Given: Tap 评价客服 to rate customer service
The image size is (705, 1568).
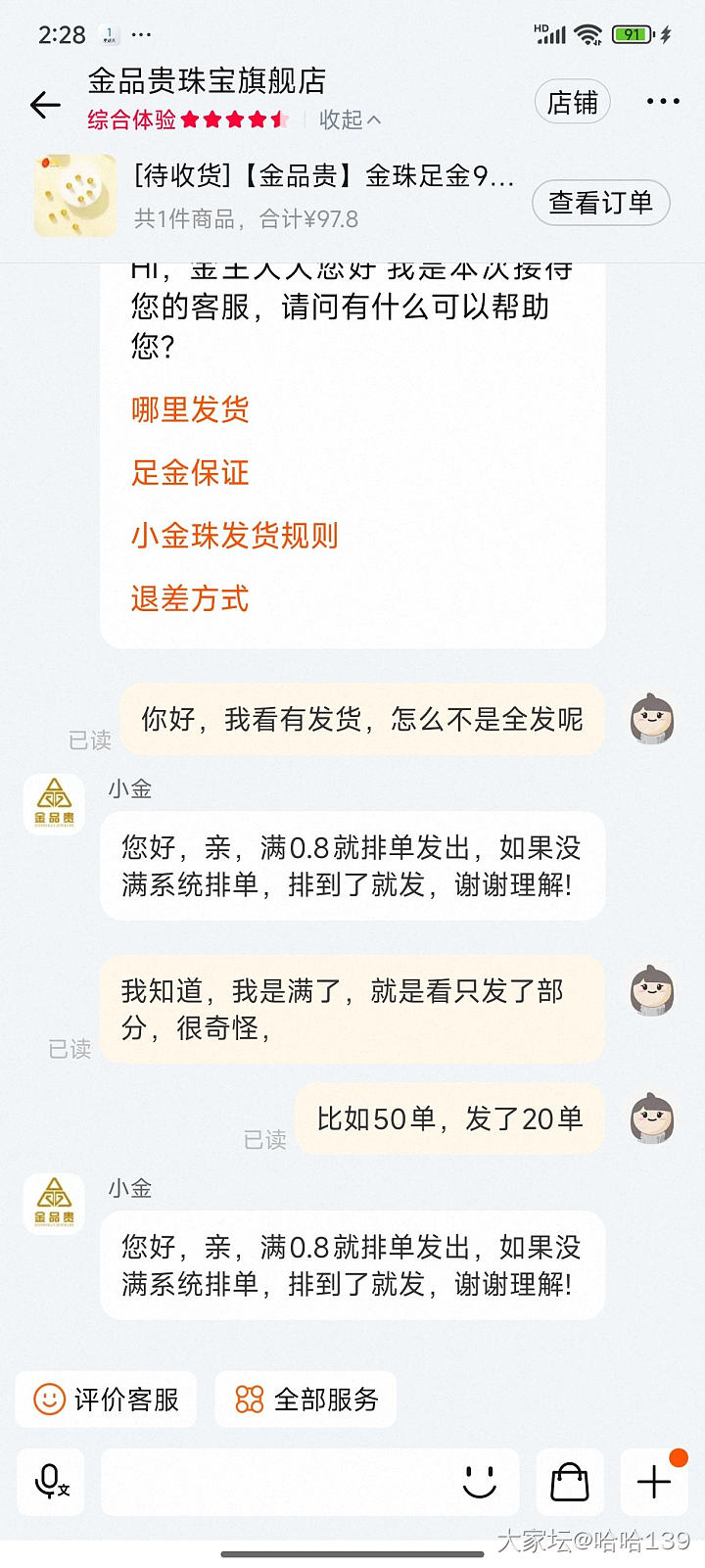Looking at the screenshot, I should pyautogui.click(x=106, y=1400).
